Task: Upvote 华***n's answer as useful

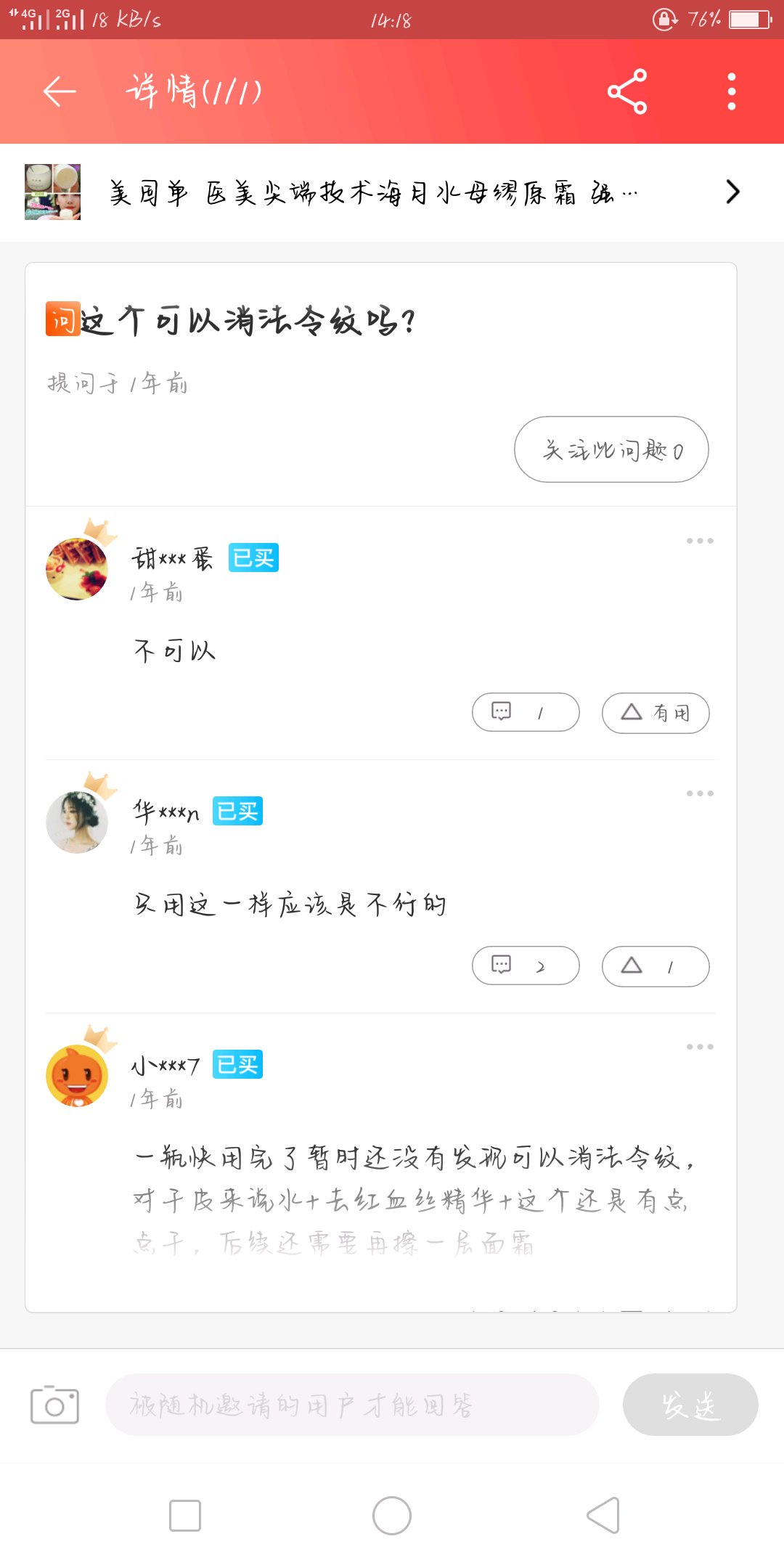Action: click(656, 966)
